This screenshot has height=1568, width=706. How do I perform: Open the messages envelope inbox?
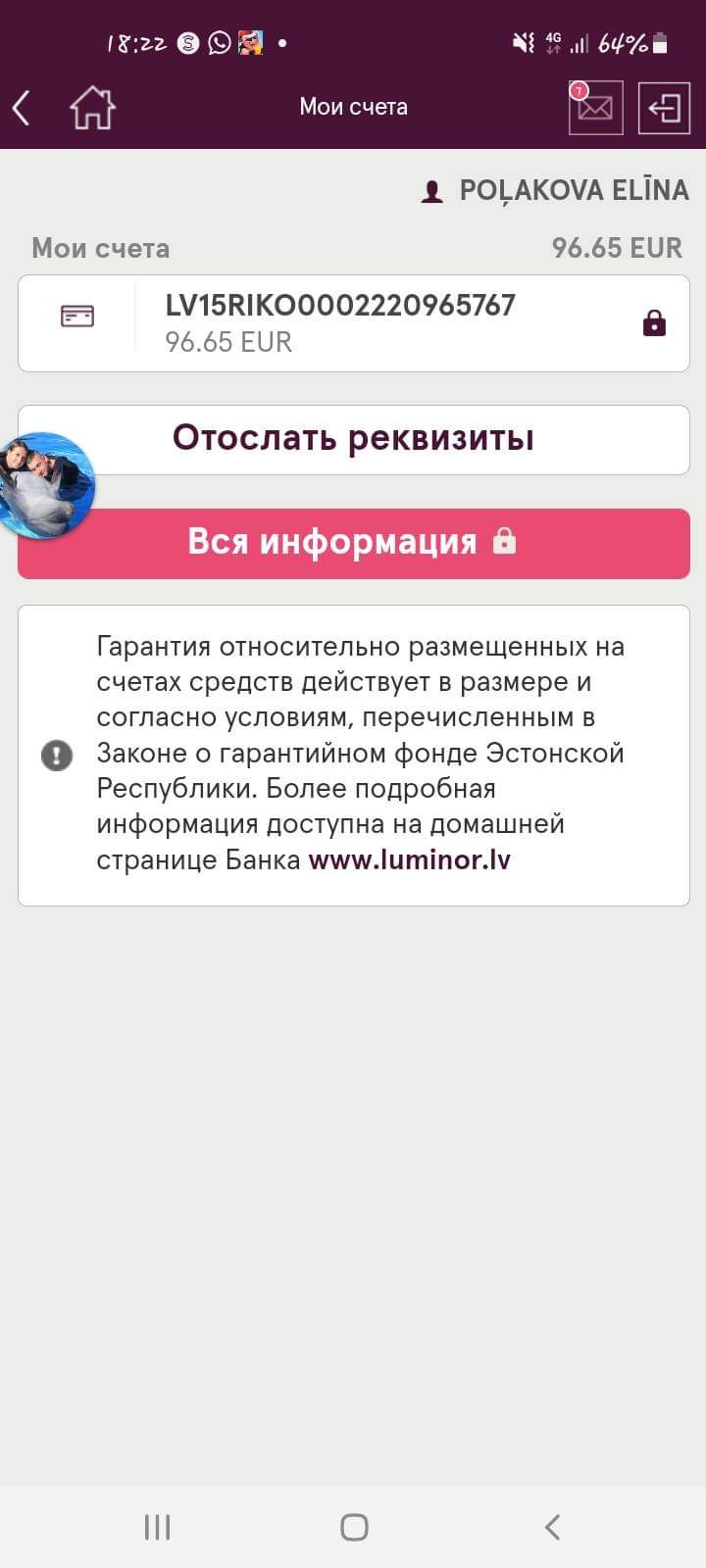point(595,108)
